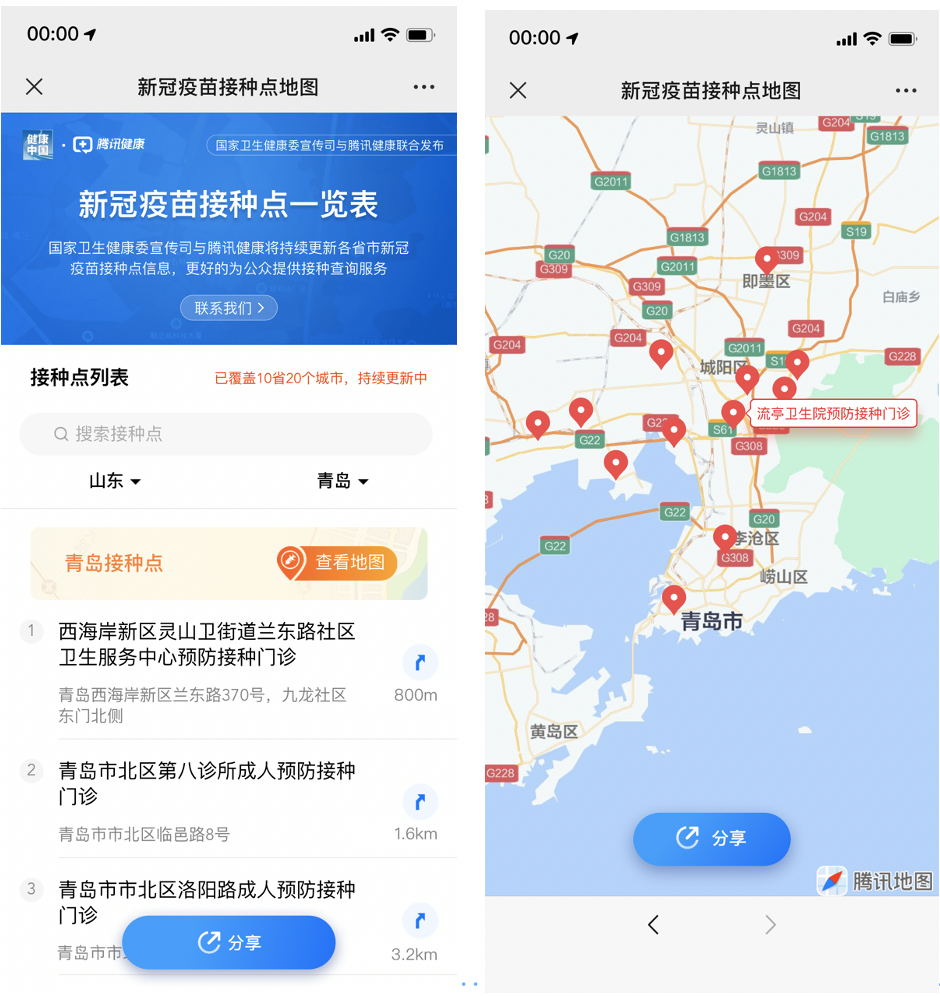Screen dimensions: 940x996
Task: Open 青岛市市北区洛阳路成人预防接种门诊 entry
Action: pyautogui.click(x=207, y=901)
